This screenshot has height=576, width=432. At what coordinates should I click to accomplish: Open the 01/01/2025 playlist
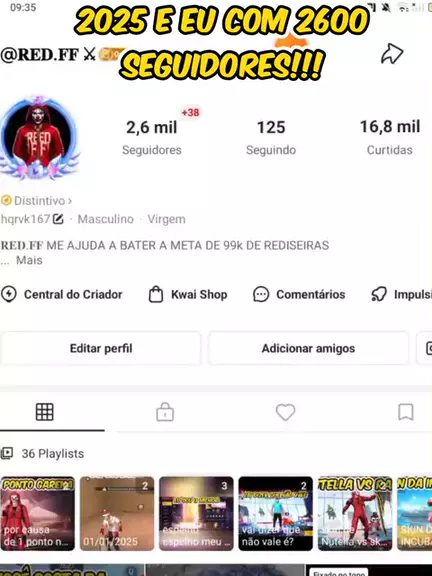117,514
